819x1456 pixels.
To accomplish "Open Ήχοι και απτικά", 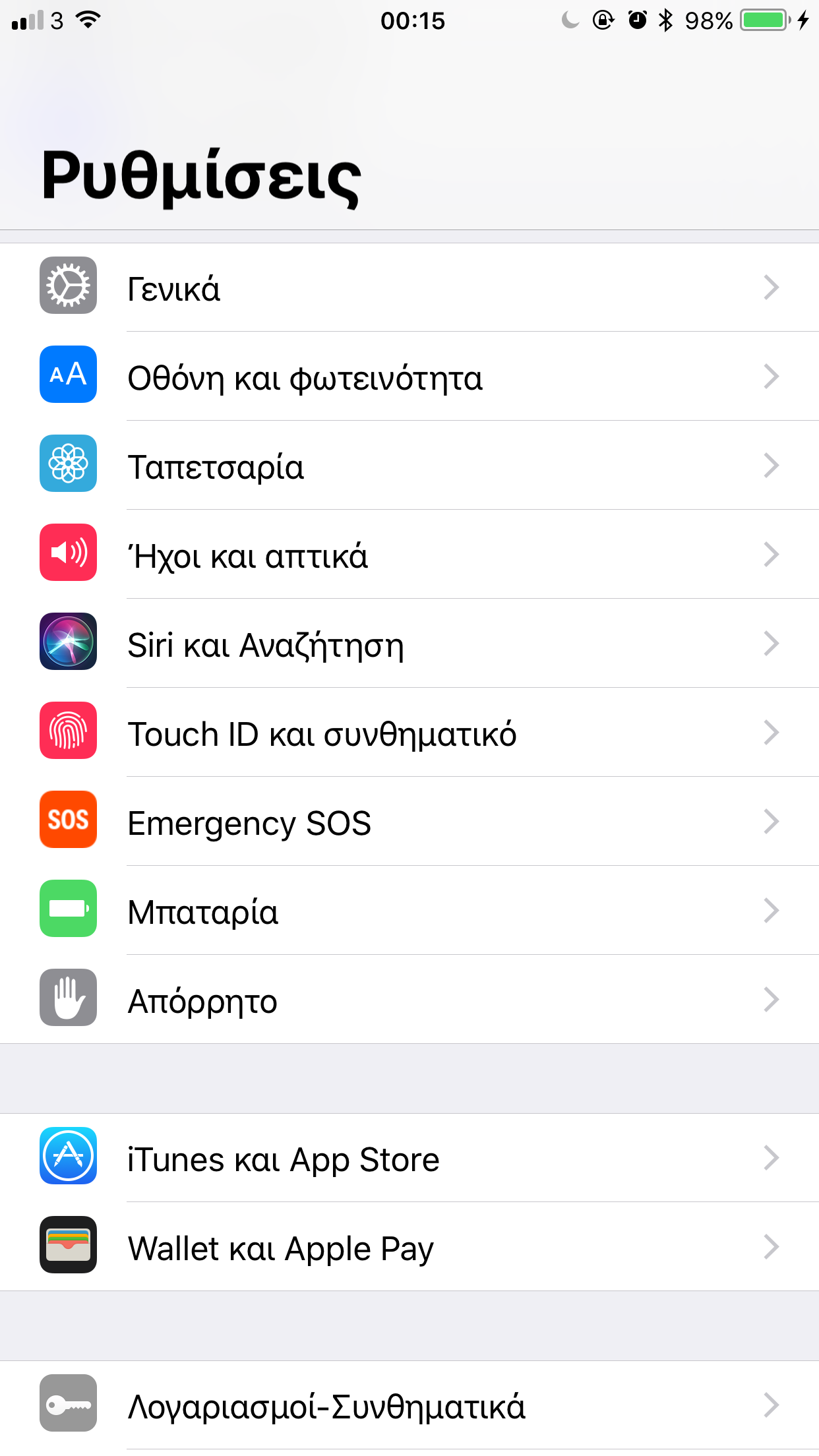I will 409,555.
